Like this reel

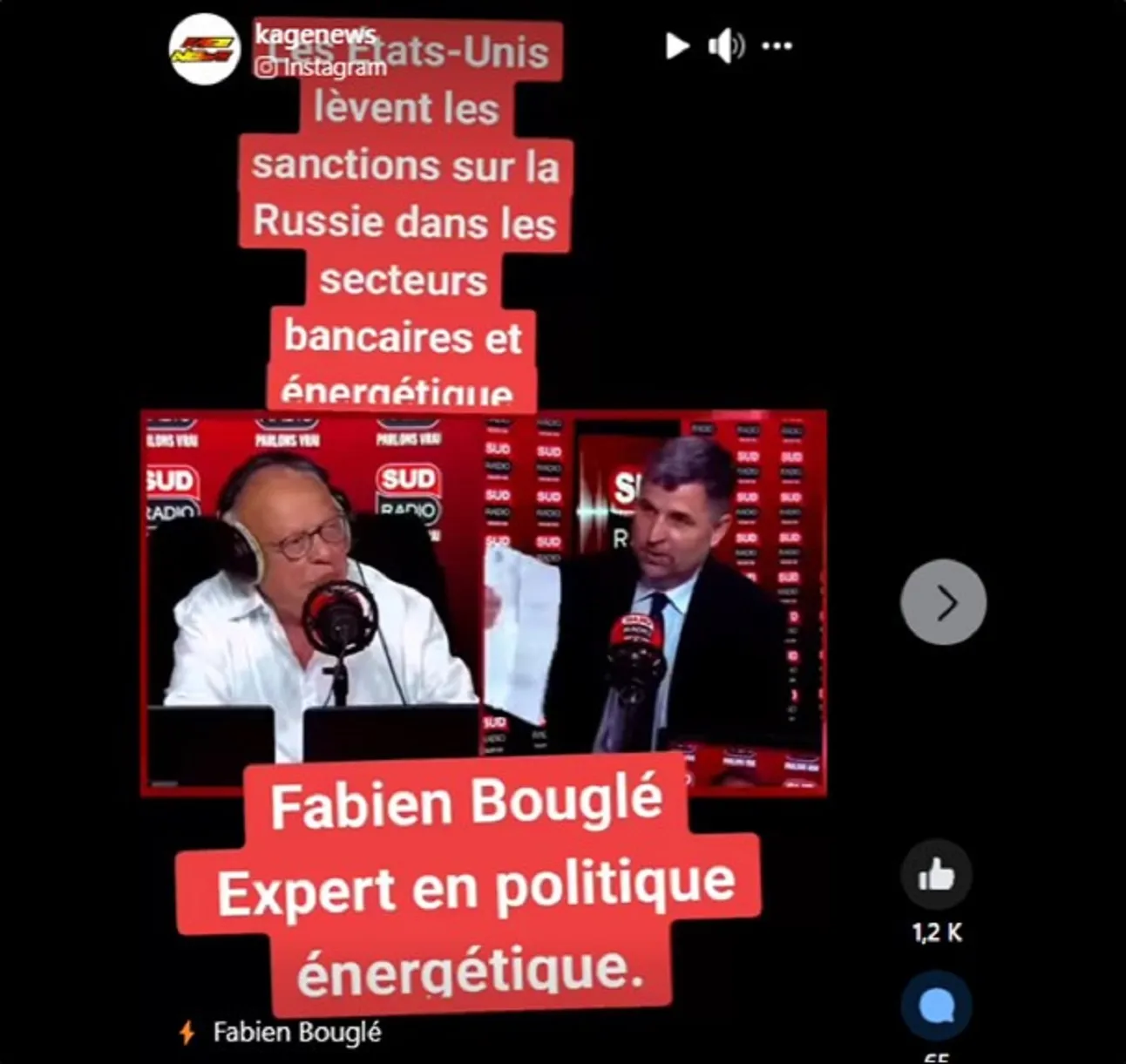936,875
